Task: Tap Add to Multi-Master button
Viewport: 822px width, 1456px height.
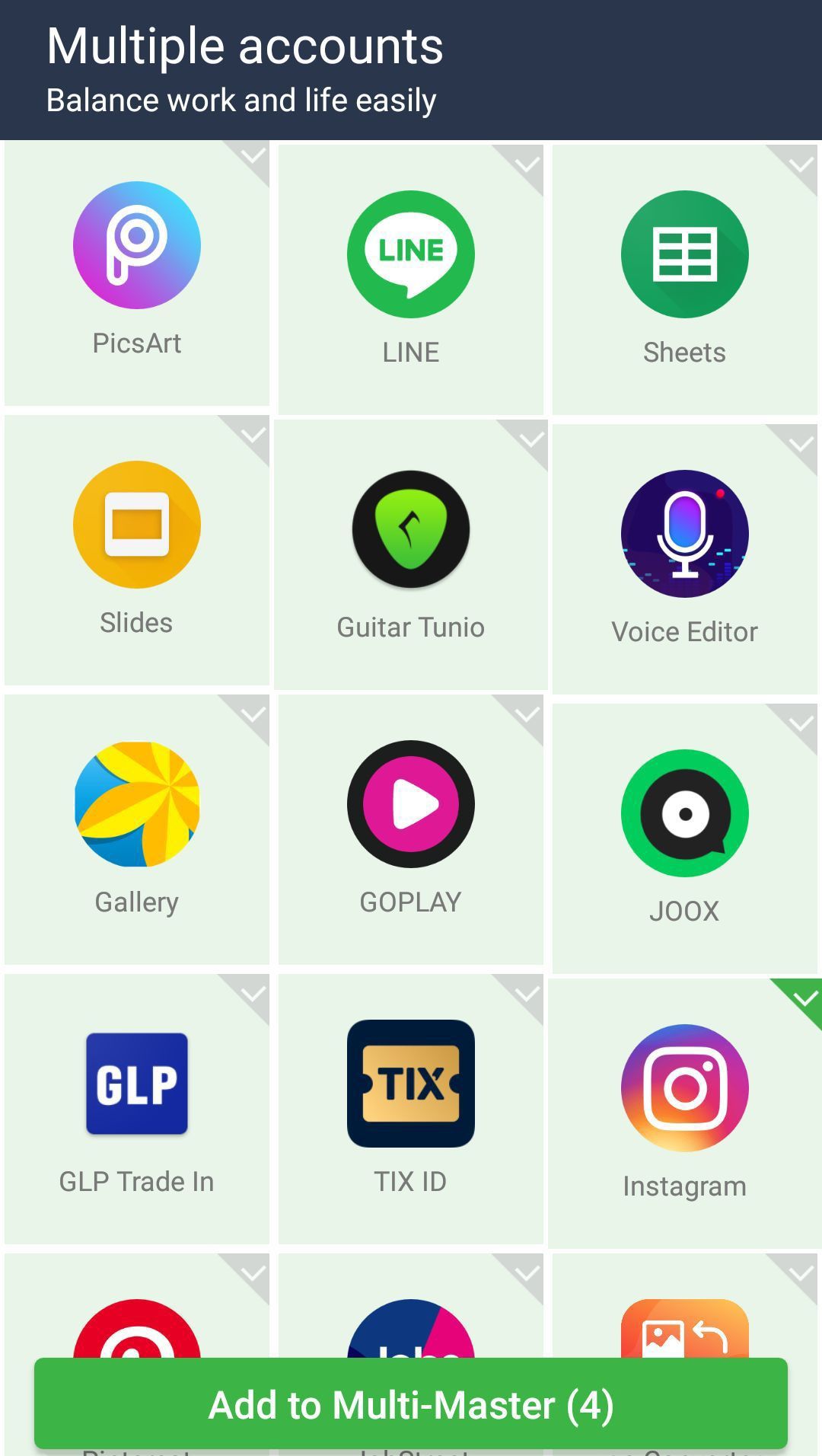Action: [411, 1403]
